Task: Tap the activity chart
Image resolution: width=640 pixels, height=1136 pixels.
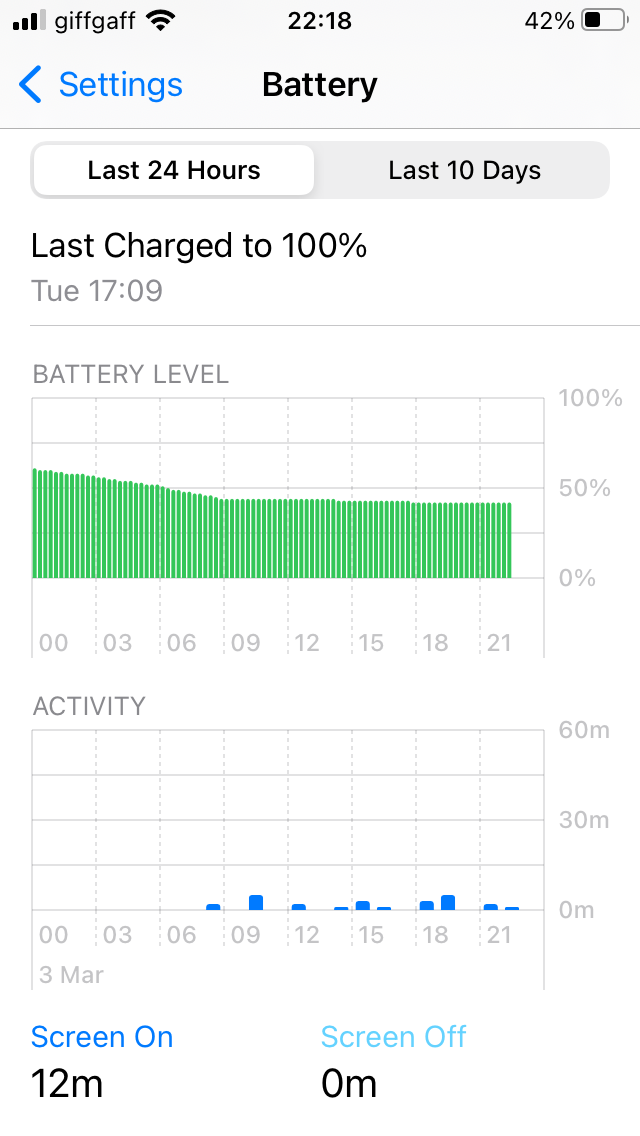Action: (x=288, y=840)
